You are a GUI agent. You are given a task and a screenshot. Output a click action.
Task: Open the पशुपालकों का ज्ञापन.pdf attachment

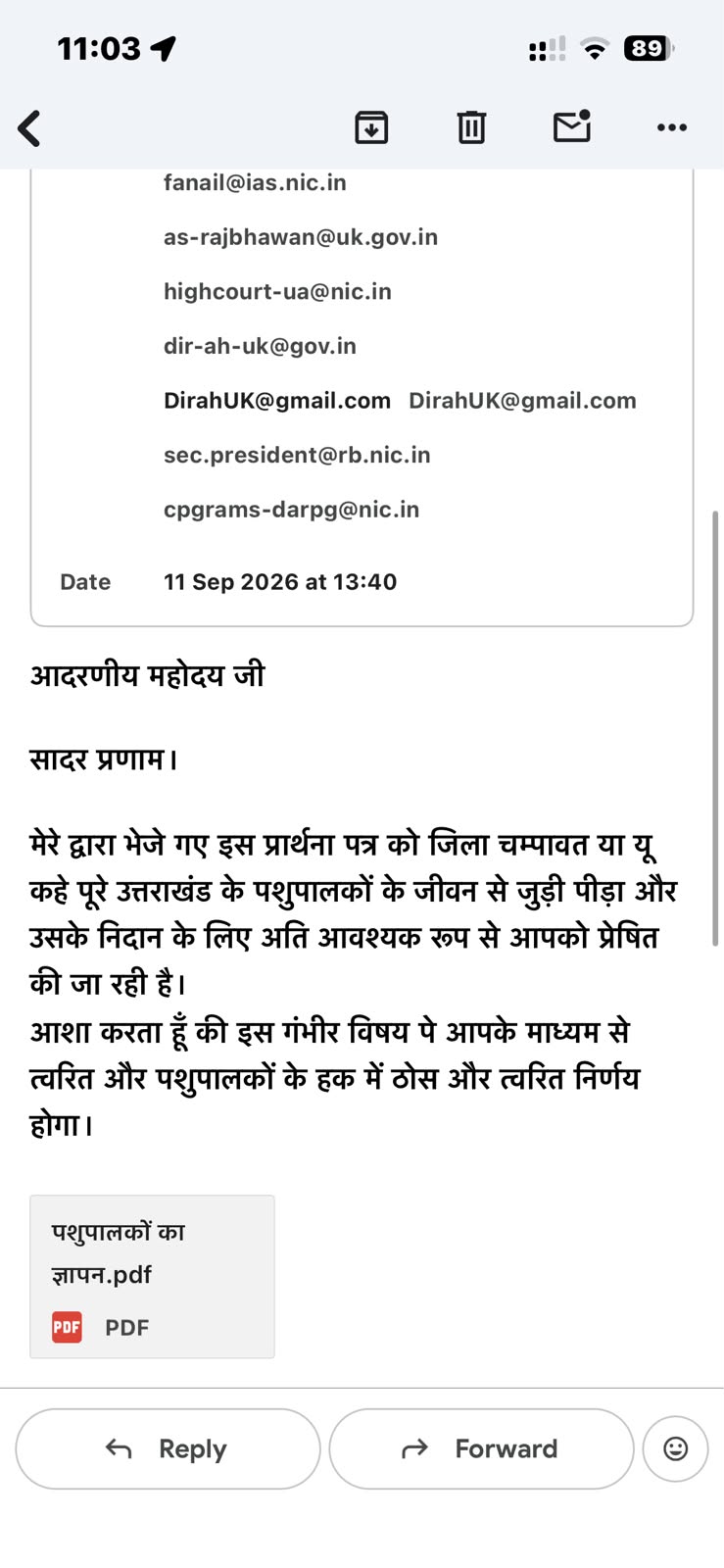pyautogui.click(x=152, y=1276)
